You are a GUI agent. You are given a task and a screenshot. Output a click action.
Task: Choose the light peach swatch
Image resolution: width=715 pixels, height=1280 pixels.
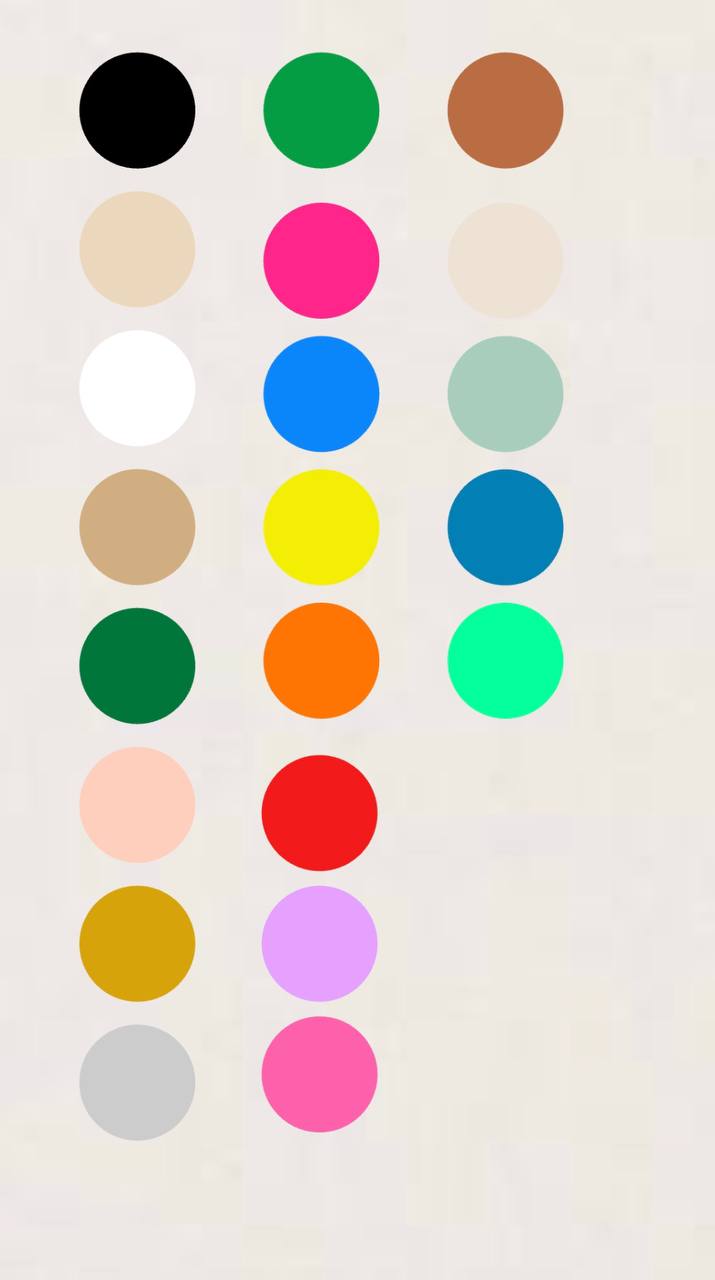tap(137, 805)
